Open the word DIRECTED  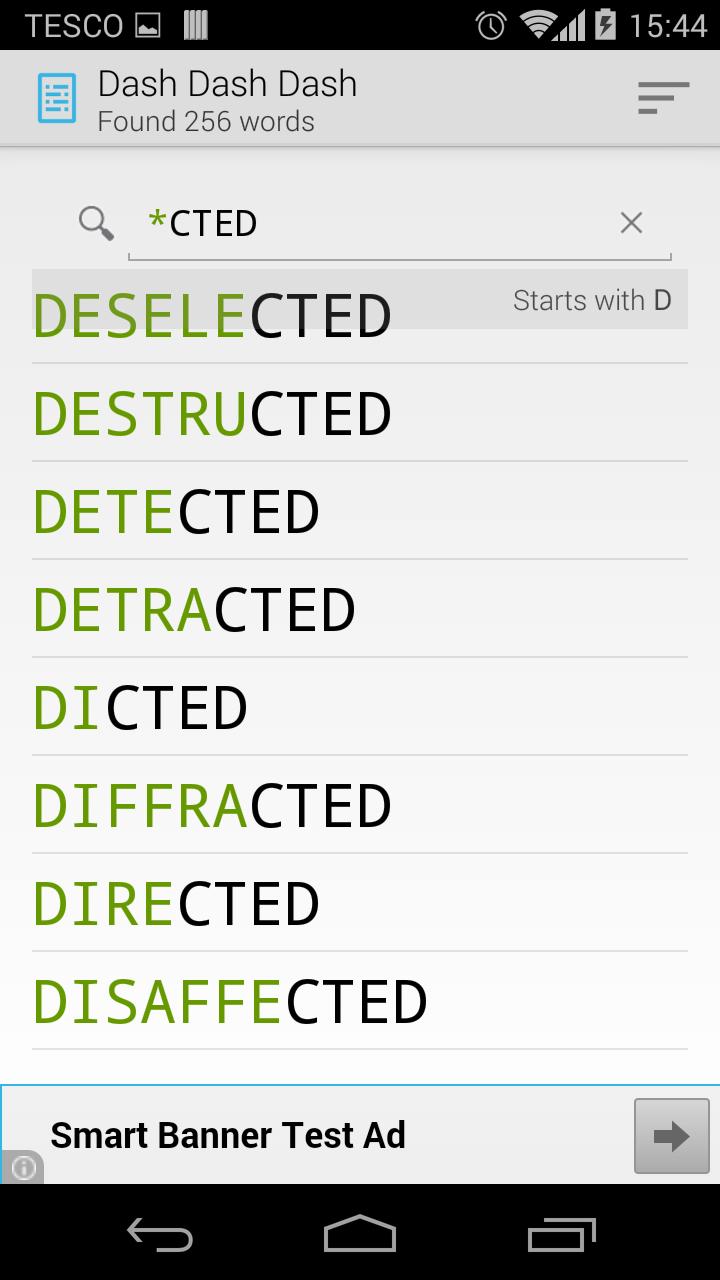coord(177,904)
